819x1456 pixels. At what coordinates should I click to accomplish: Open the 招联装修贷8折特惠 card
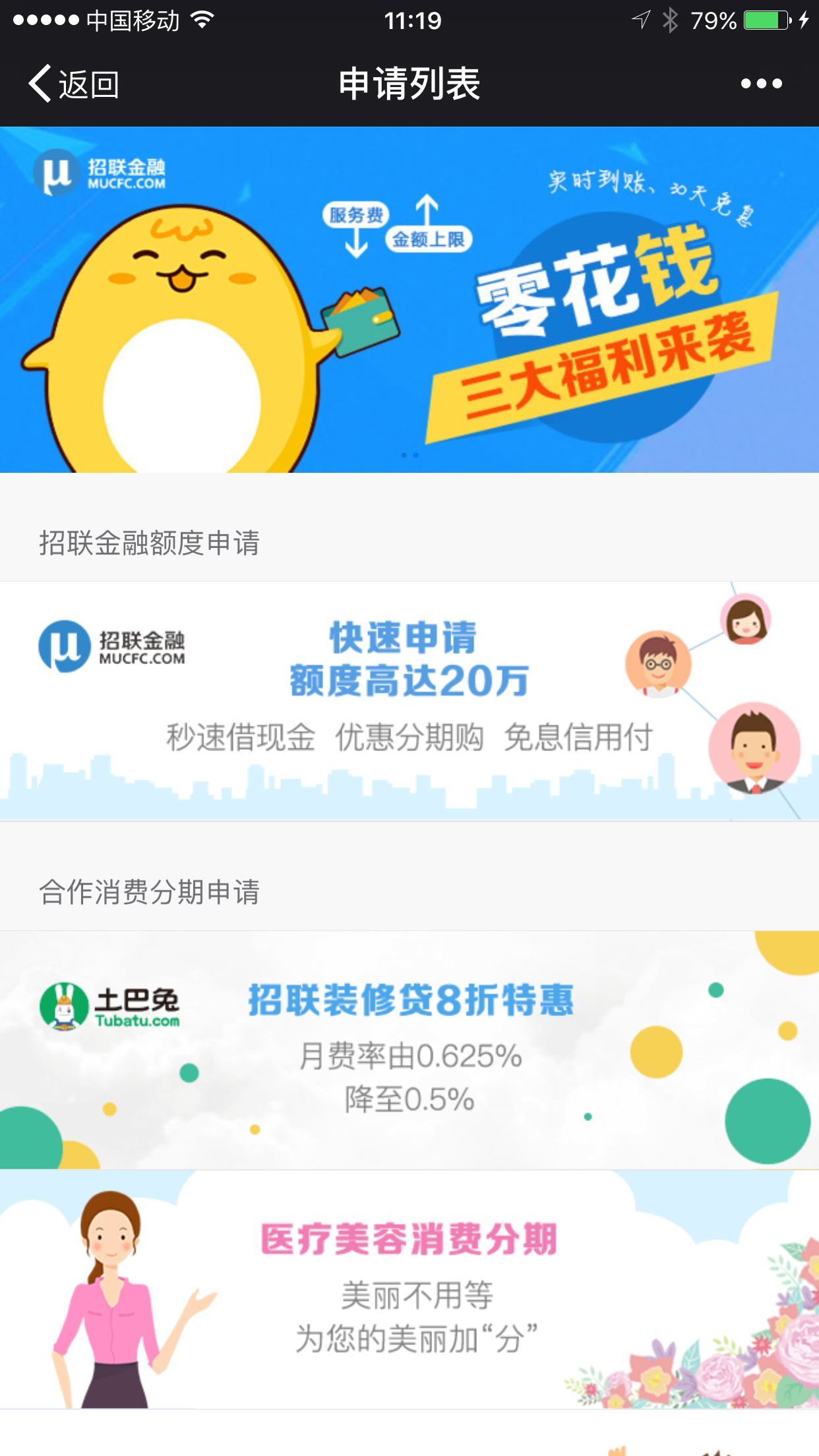point(409,1050)
